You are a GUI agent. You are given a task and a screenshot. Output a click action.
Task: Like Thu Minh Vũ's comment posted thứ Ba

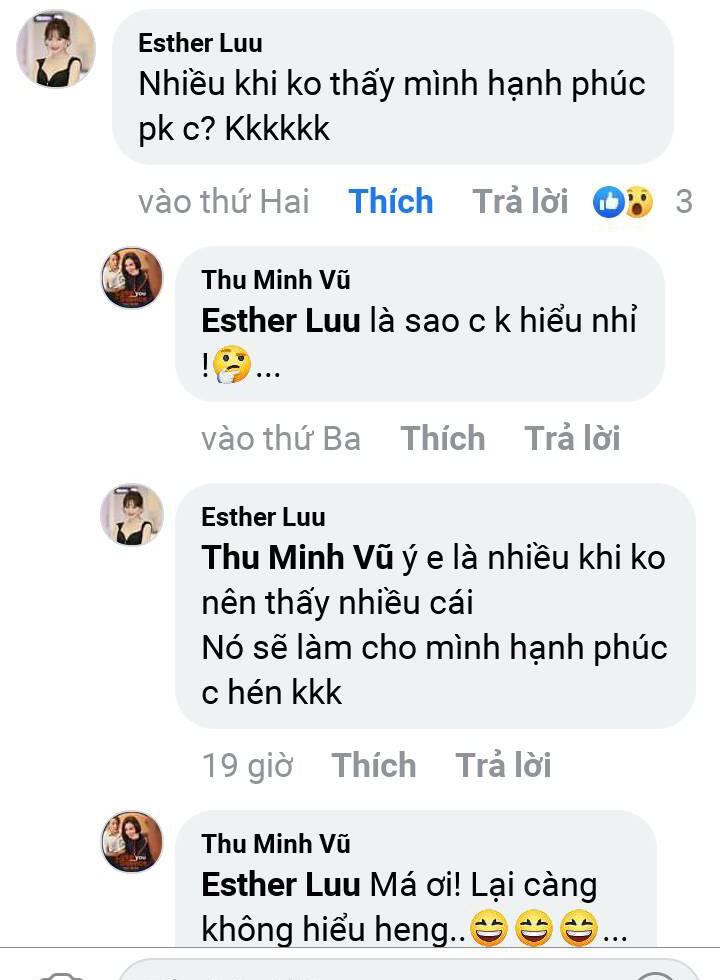click(x=442, y=439)
